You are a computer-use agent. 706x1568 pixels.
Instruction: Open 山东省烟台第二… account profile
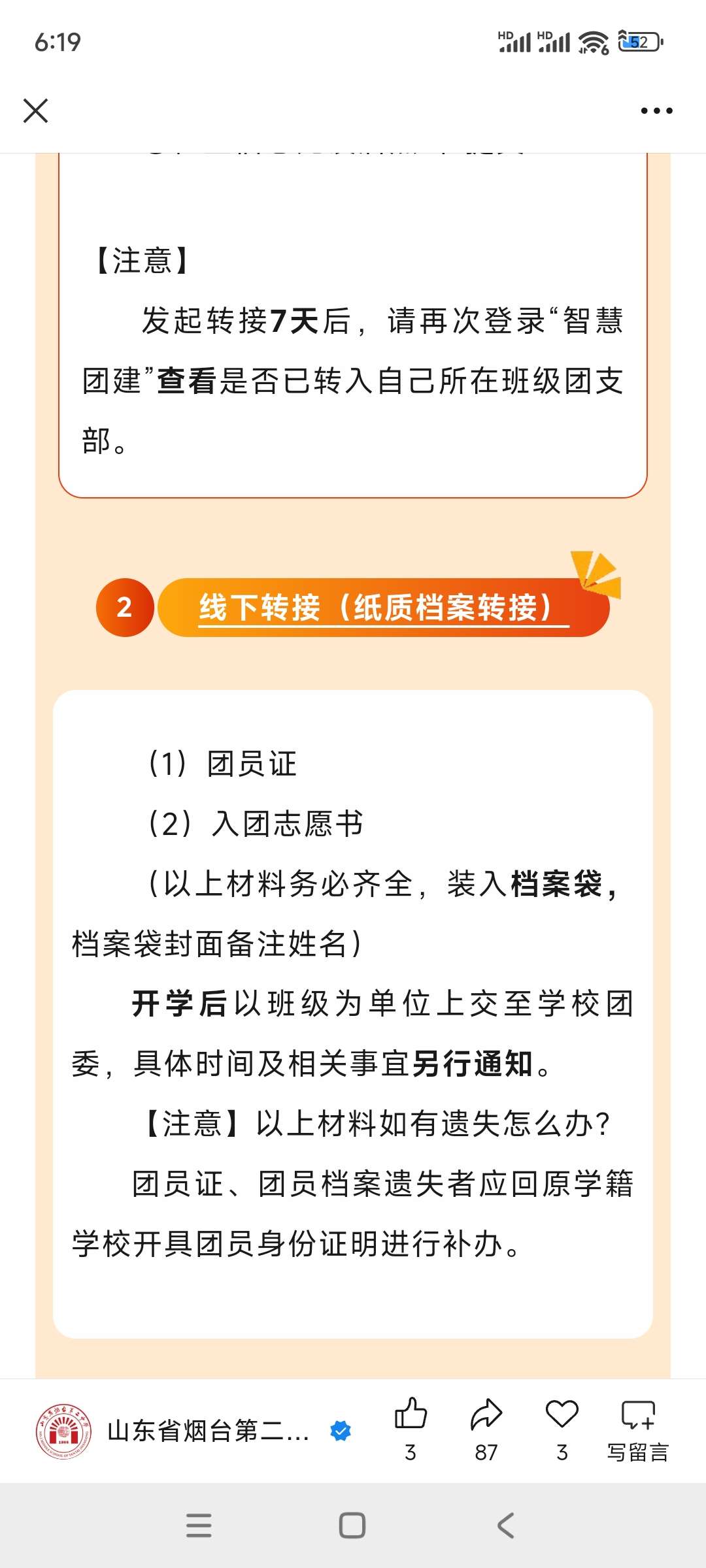click(207, 1430)
